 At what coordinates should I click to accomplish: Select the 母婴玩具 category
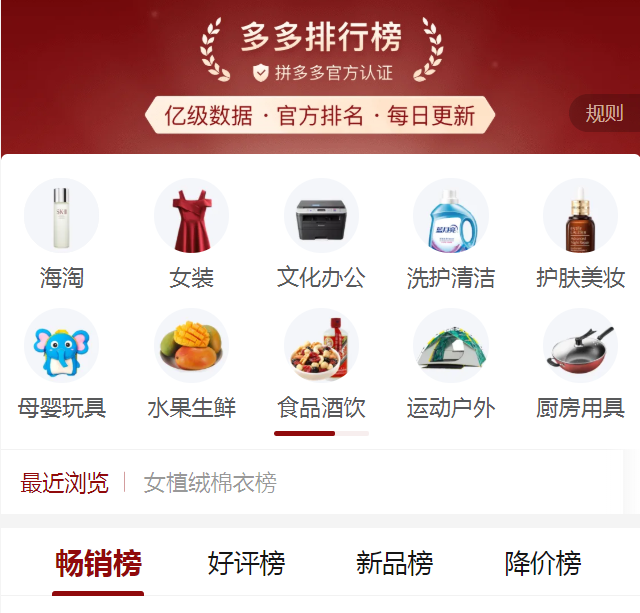(61, 365)
